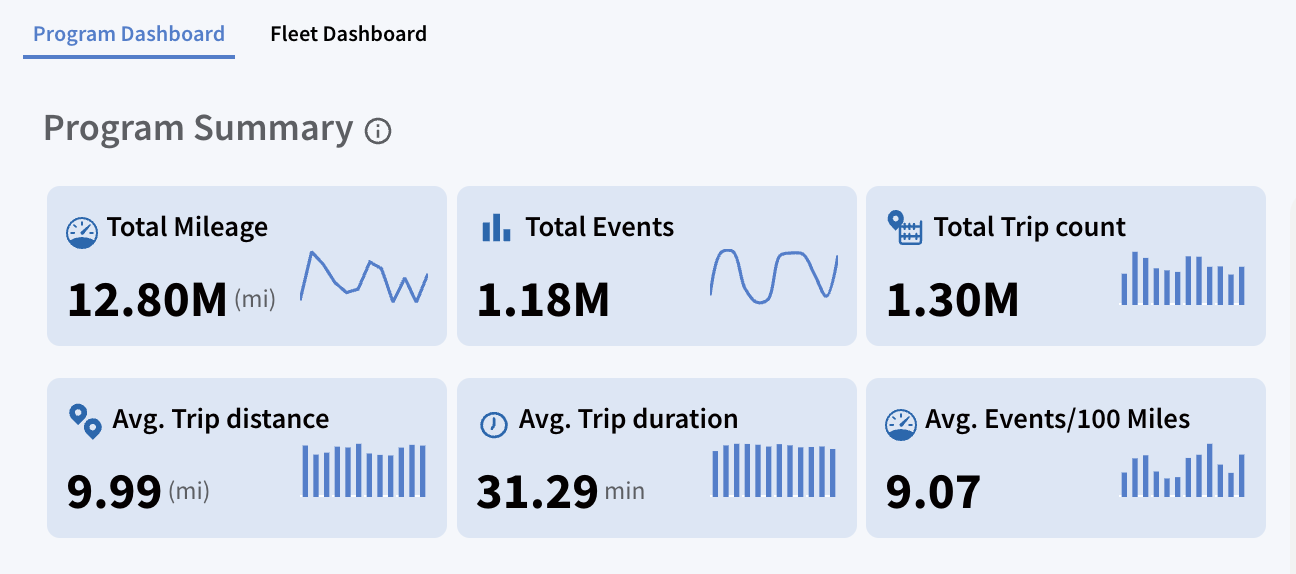Open the Total Events card

pyautogui.click(x=657, y=266)
